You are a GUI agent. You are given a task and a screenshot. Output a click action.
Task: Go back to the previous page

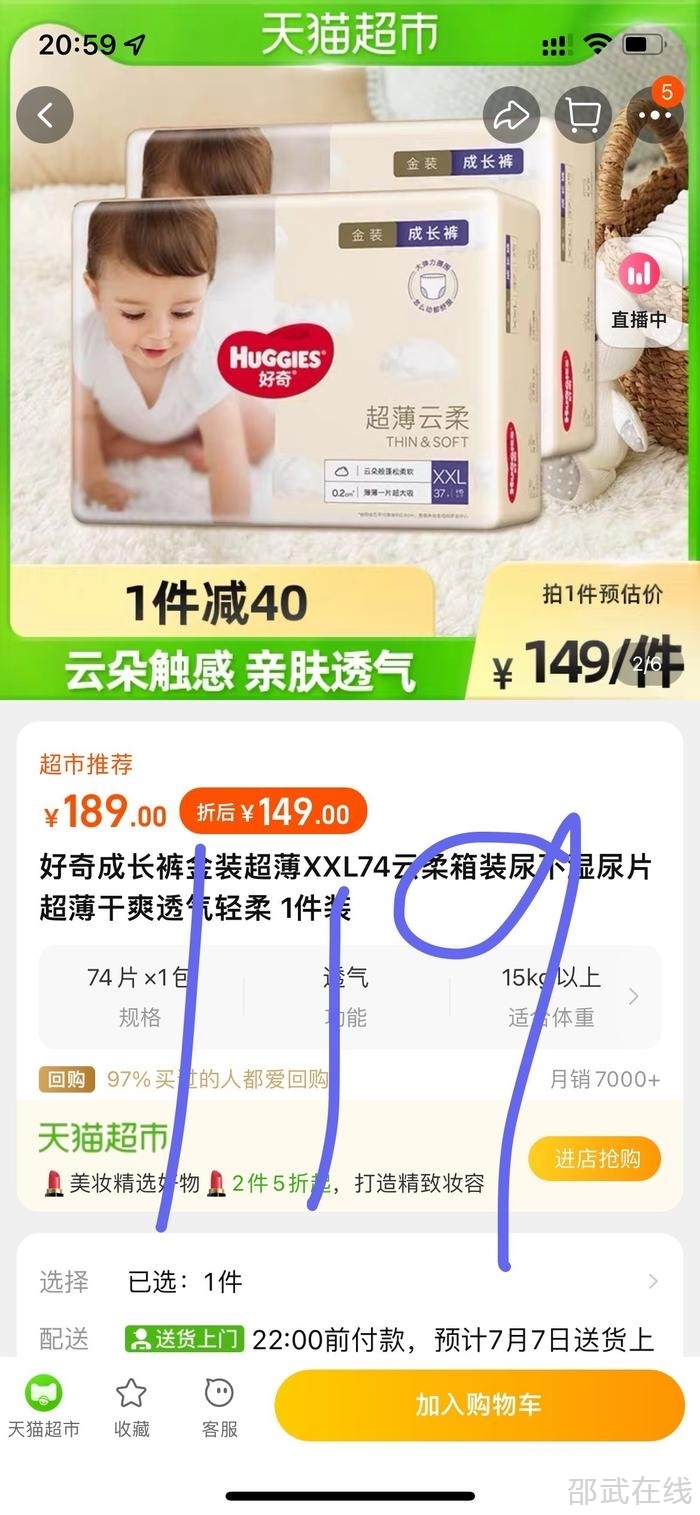point(45,115)
